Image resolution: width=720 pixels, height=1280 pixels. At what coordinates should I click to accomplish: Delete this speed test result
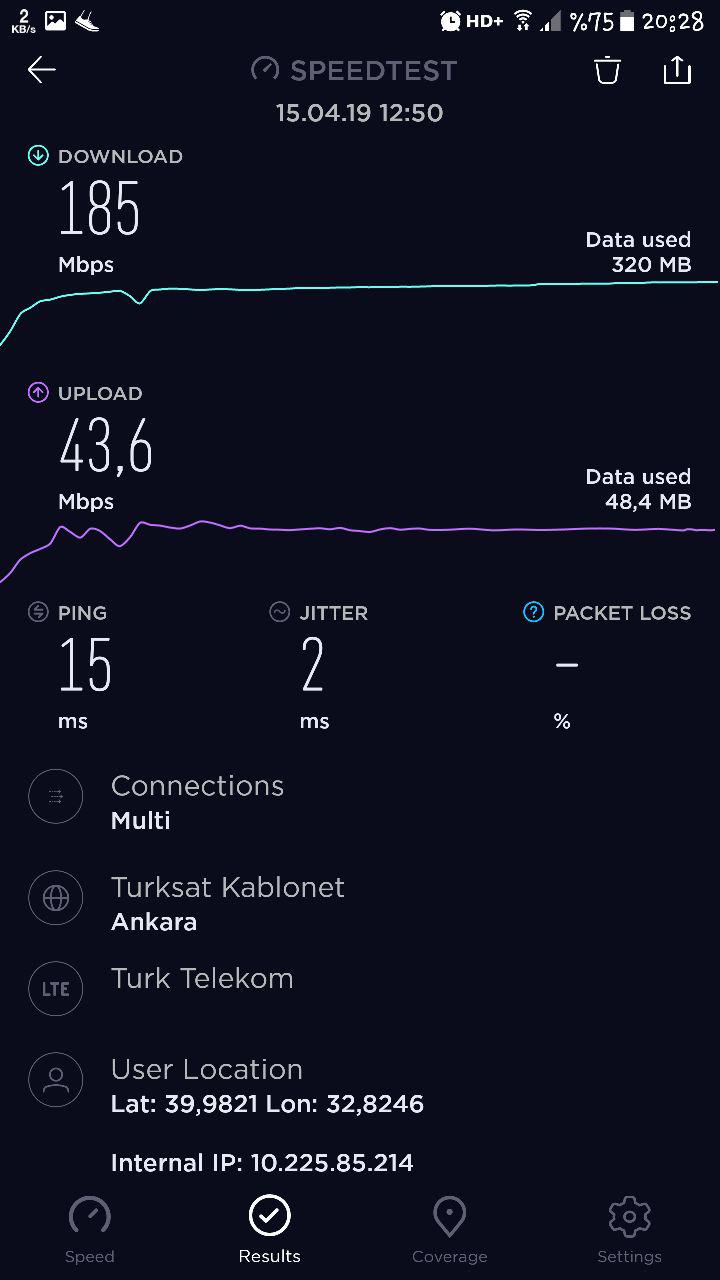pos(607,70)
